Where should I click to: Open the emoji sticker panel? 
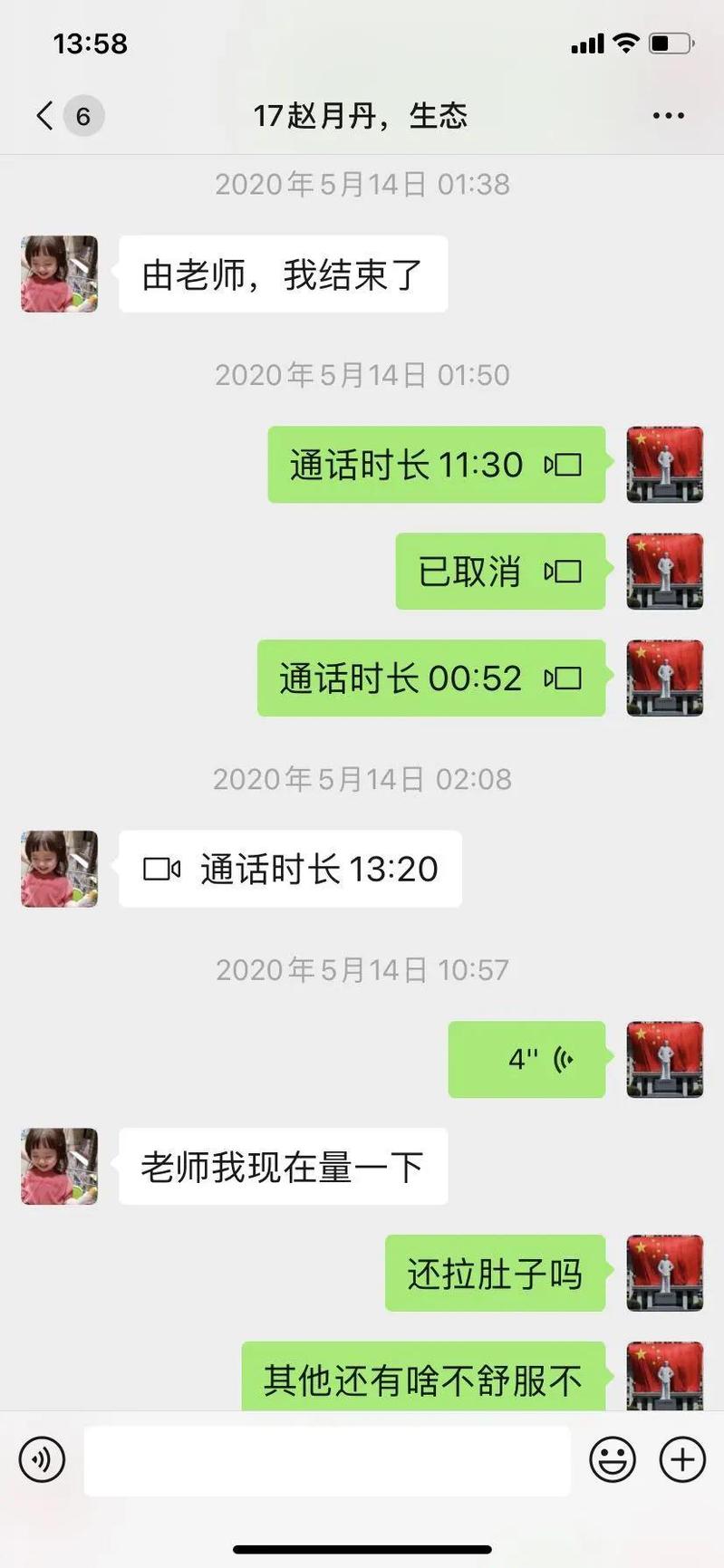[x=613, y=1459]
